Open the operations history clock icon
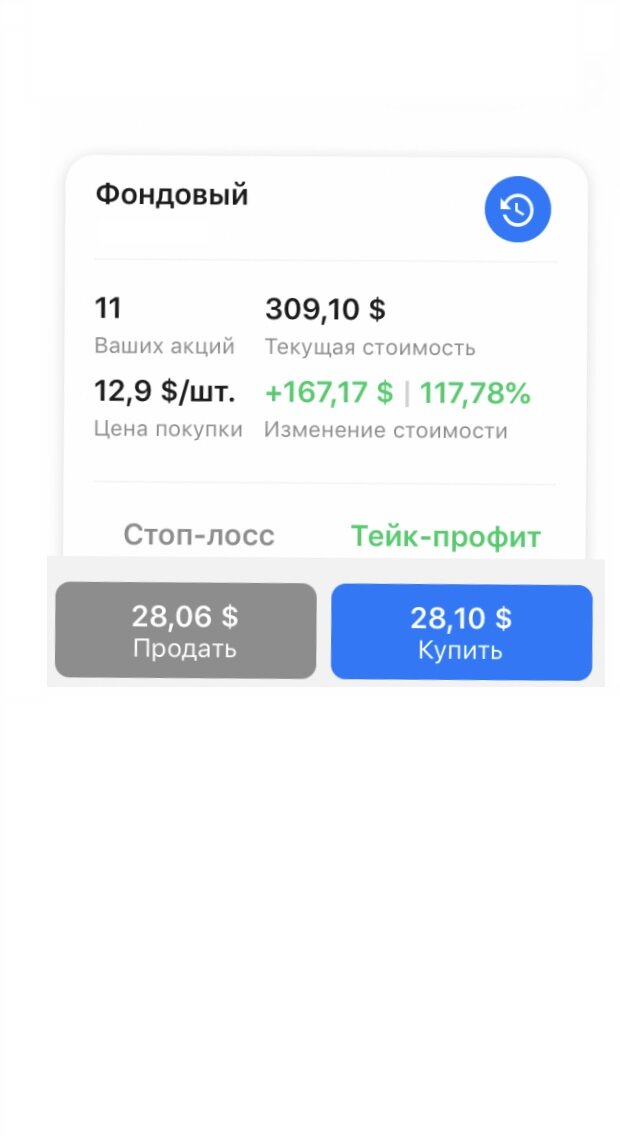The image size is (620, 1136). coord(517,210)
